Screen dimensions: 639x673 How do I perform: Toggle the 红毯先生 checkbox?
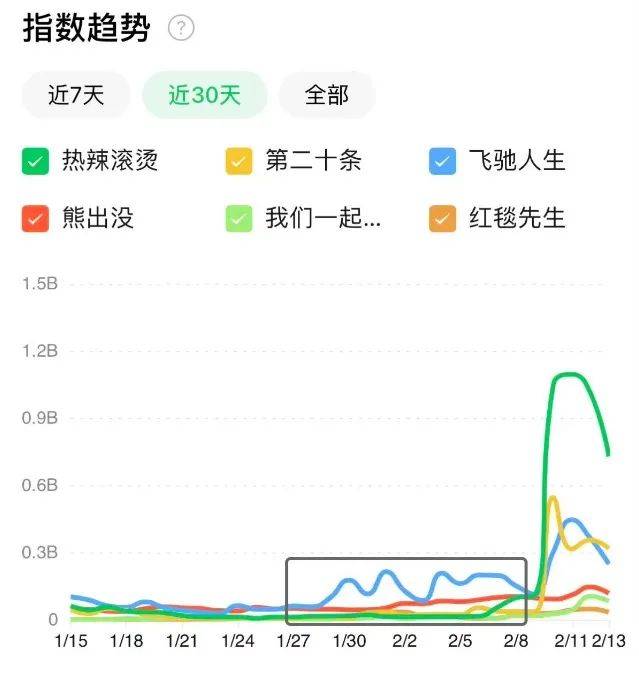click(x=443, y=217)
